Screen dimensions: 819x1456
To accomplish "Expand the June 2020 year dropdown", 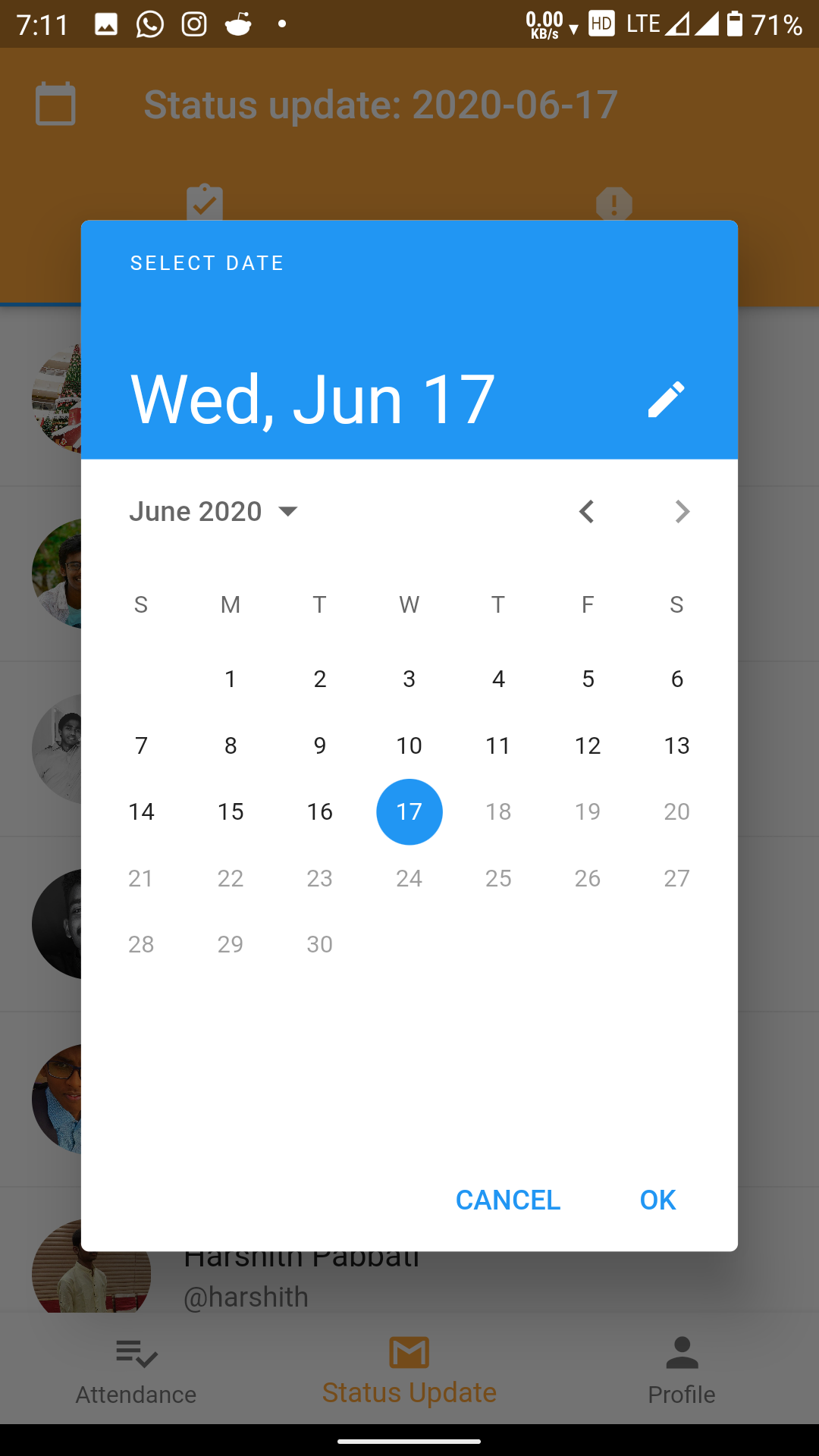I will coord(214,512).
